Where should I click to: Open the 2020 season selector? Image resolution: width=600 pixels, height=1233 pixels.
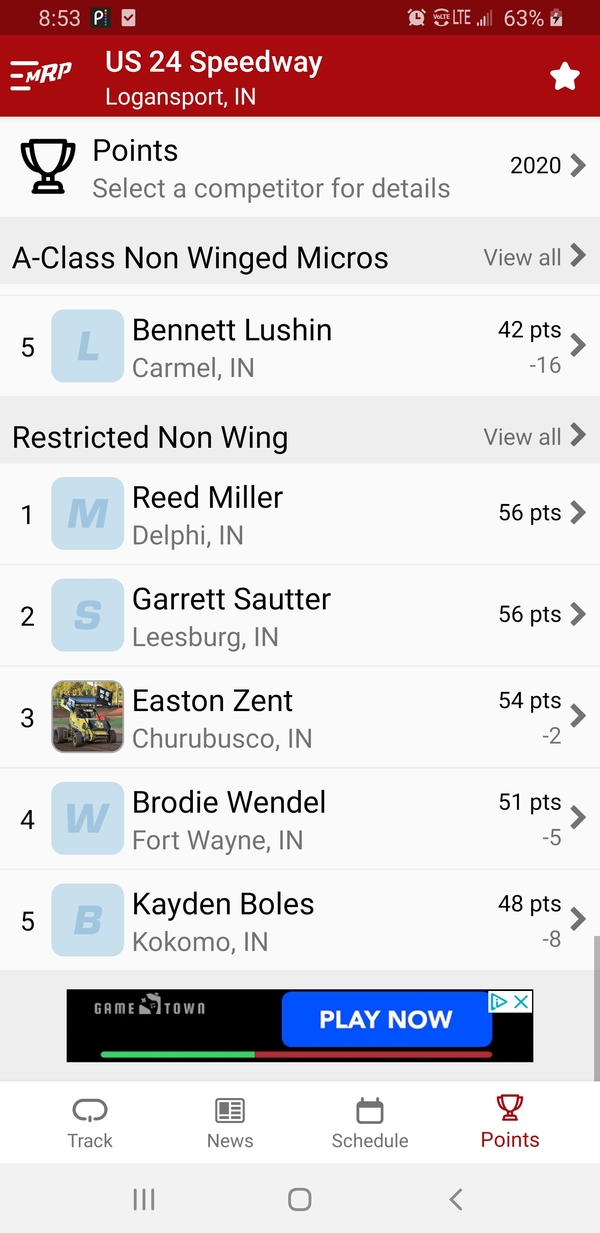547,166
